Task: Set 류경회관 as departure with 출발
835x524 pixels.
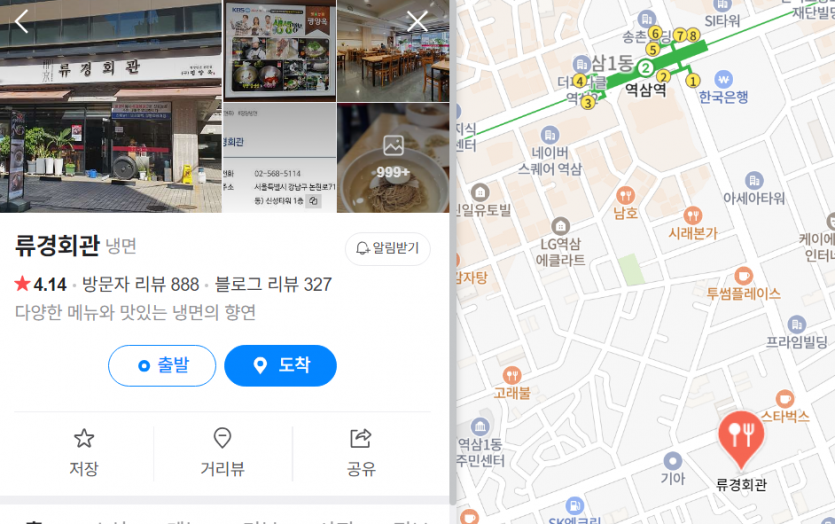Action: pyautogui.click(x=162, y=366)
